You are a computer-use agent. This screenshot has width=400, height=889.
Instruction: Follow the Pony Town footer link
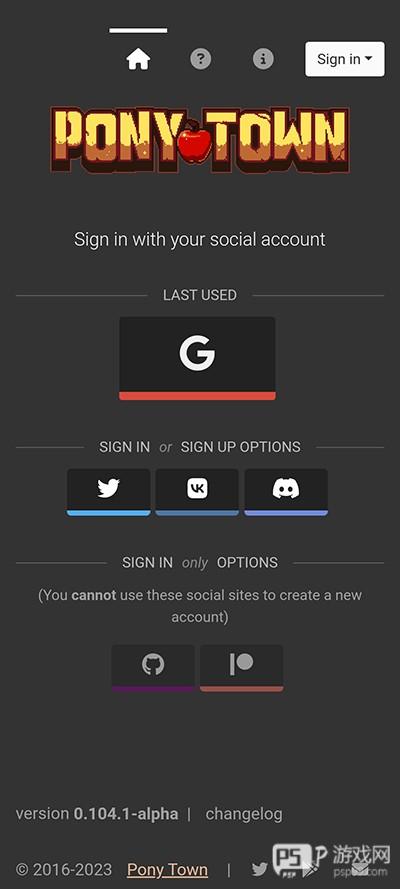pos(167,869)
